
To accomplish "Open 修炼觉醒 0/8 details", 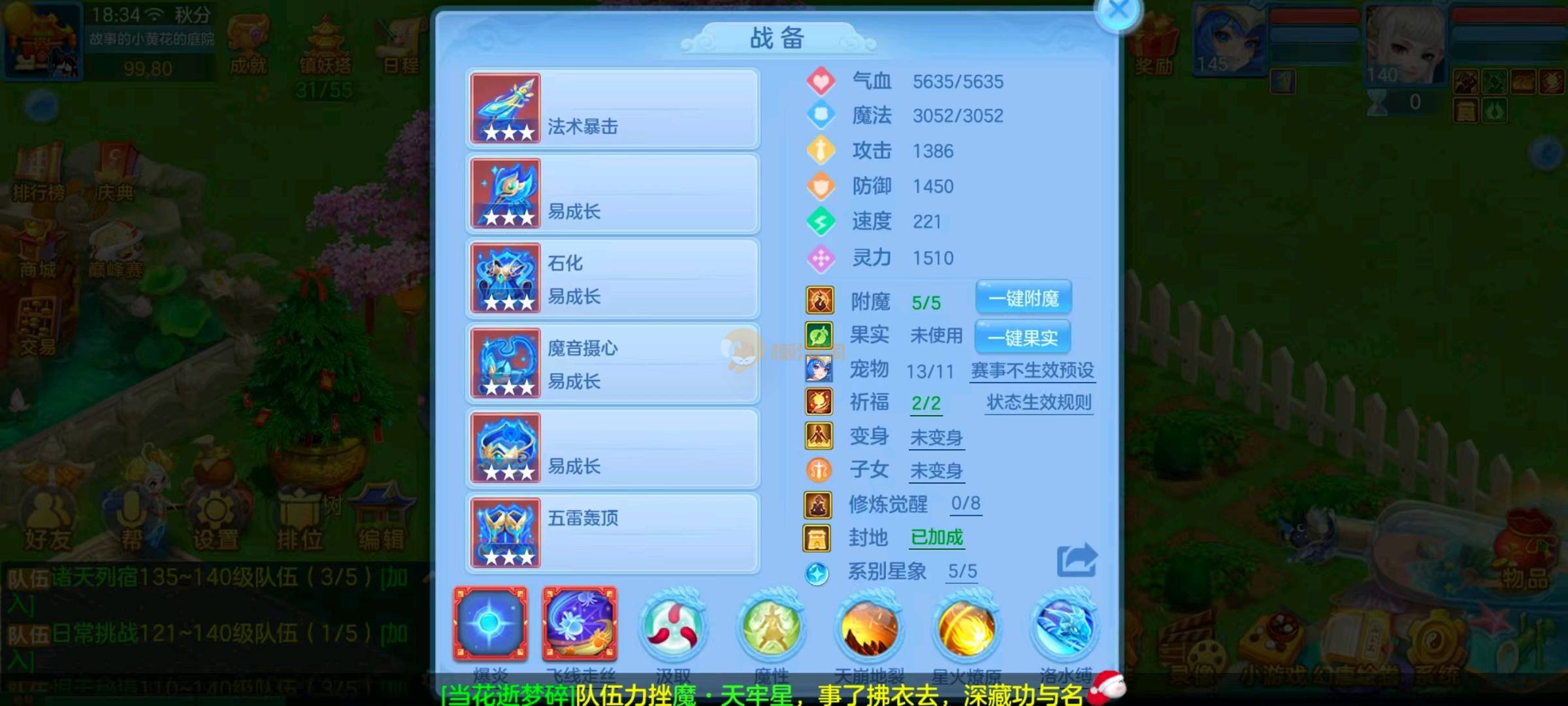I will click(x=965, y=503).
